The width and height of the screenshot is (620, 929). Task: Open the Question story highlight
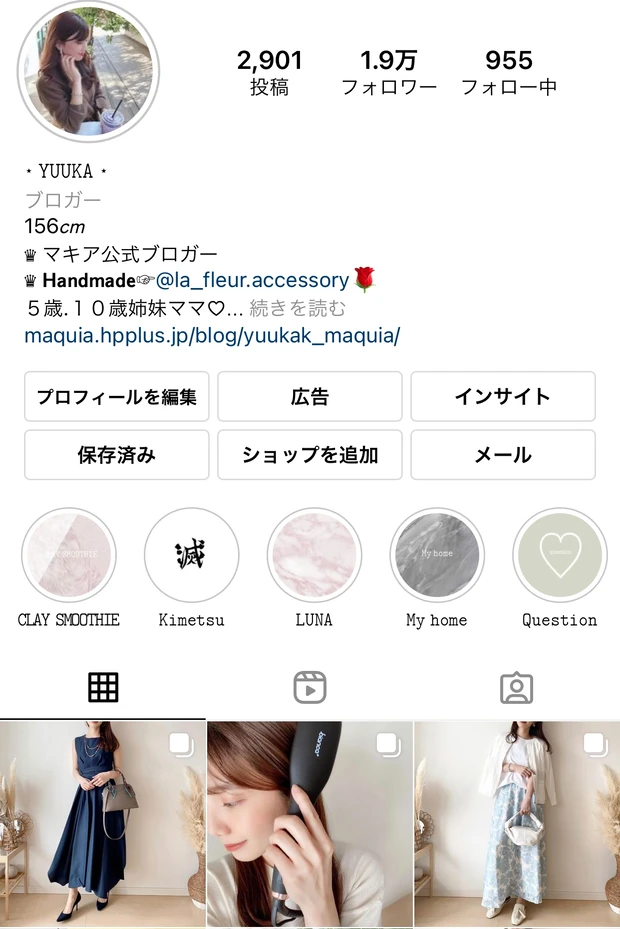coord(559,555)
